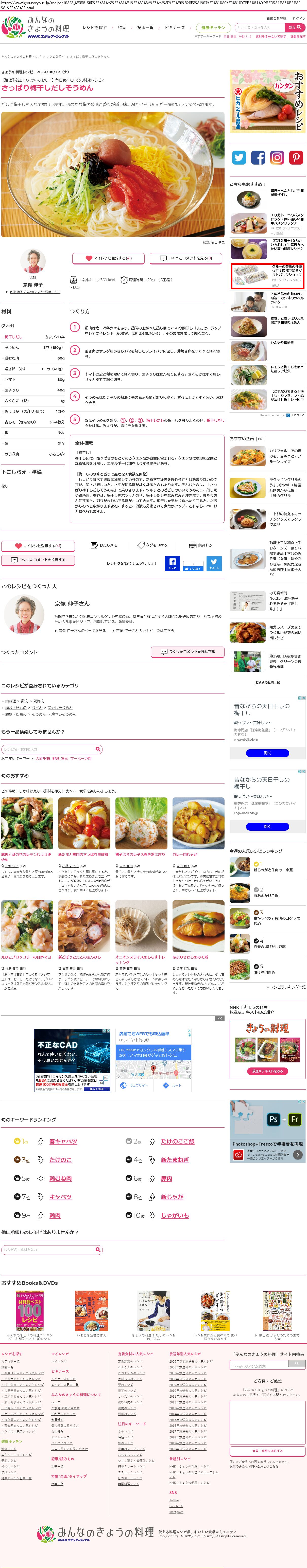Share recipe with blue Facebook シェア button

click(x=172, y=563)
